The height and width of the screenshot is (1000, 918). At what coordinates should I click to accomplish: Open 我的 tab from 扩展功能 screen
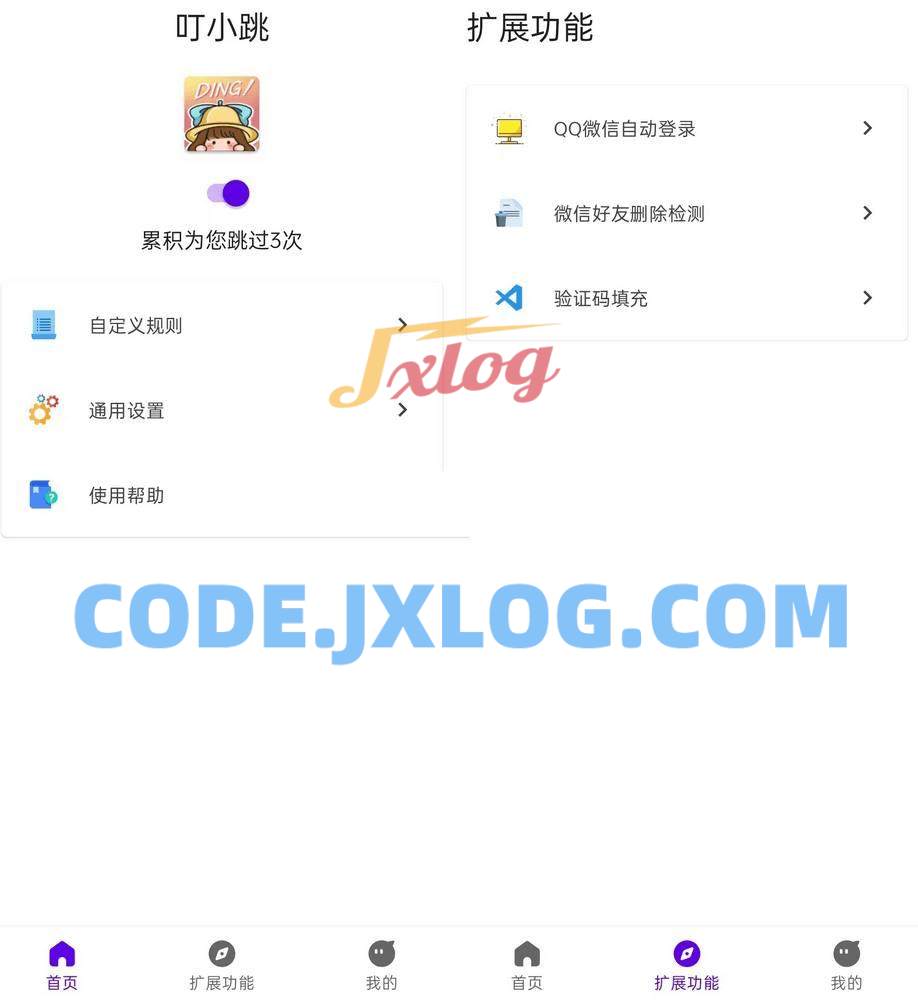pos(846,965)
